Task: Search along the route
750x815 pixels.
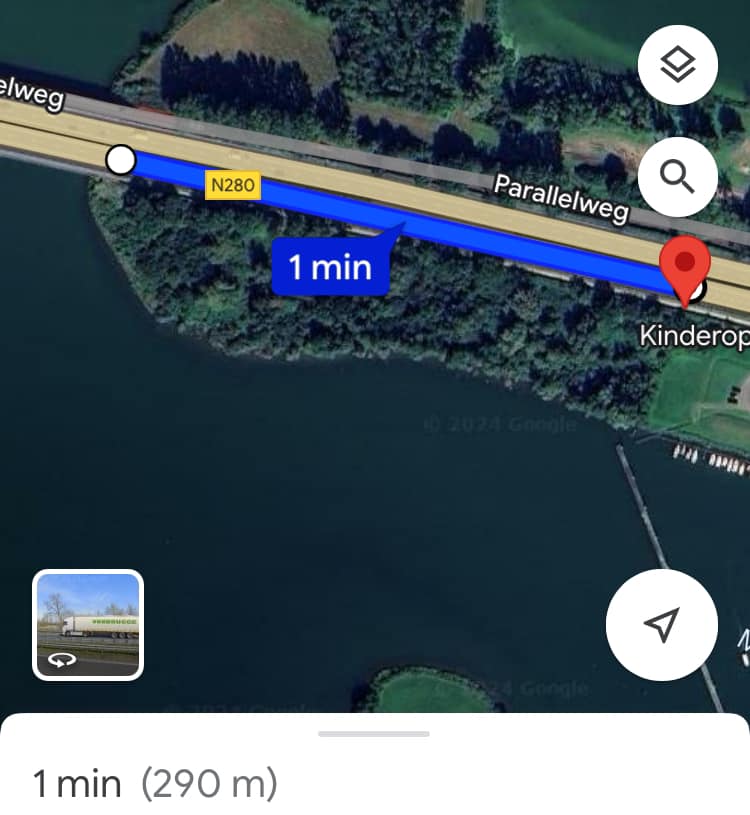Action: coord(678,177)
